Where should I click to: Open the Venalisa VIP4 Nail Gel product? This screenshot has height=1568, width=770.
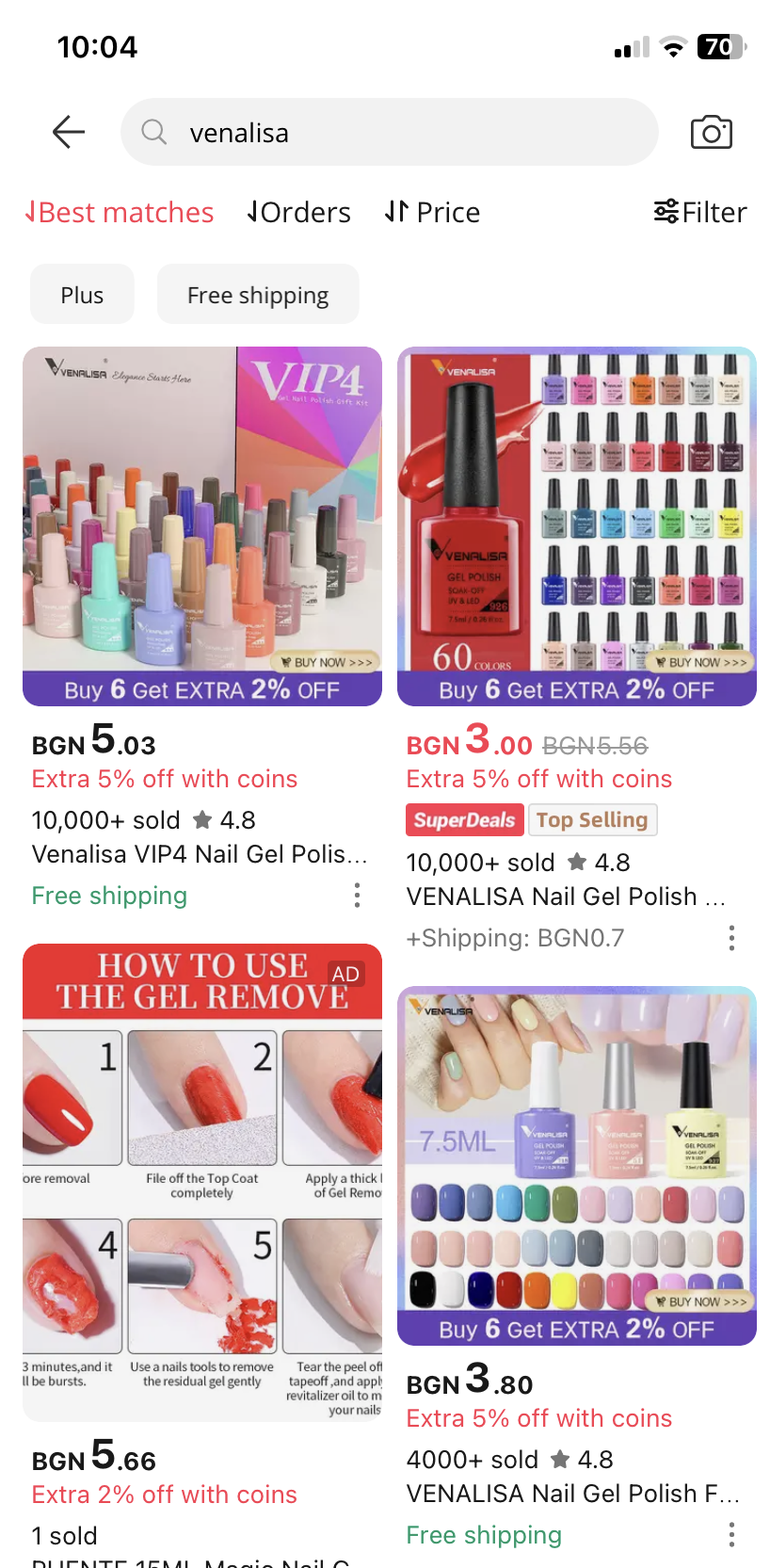click(x=202, y=526)
